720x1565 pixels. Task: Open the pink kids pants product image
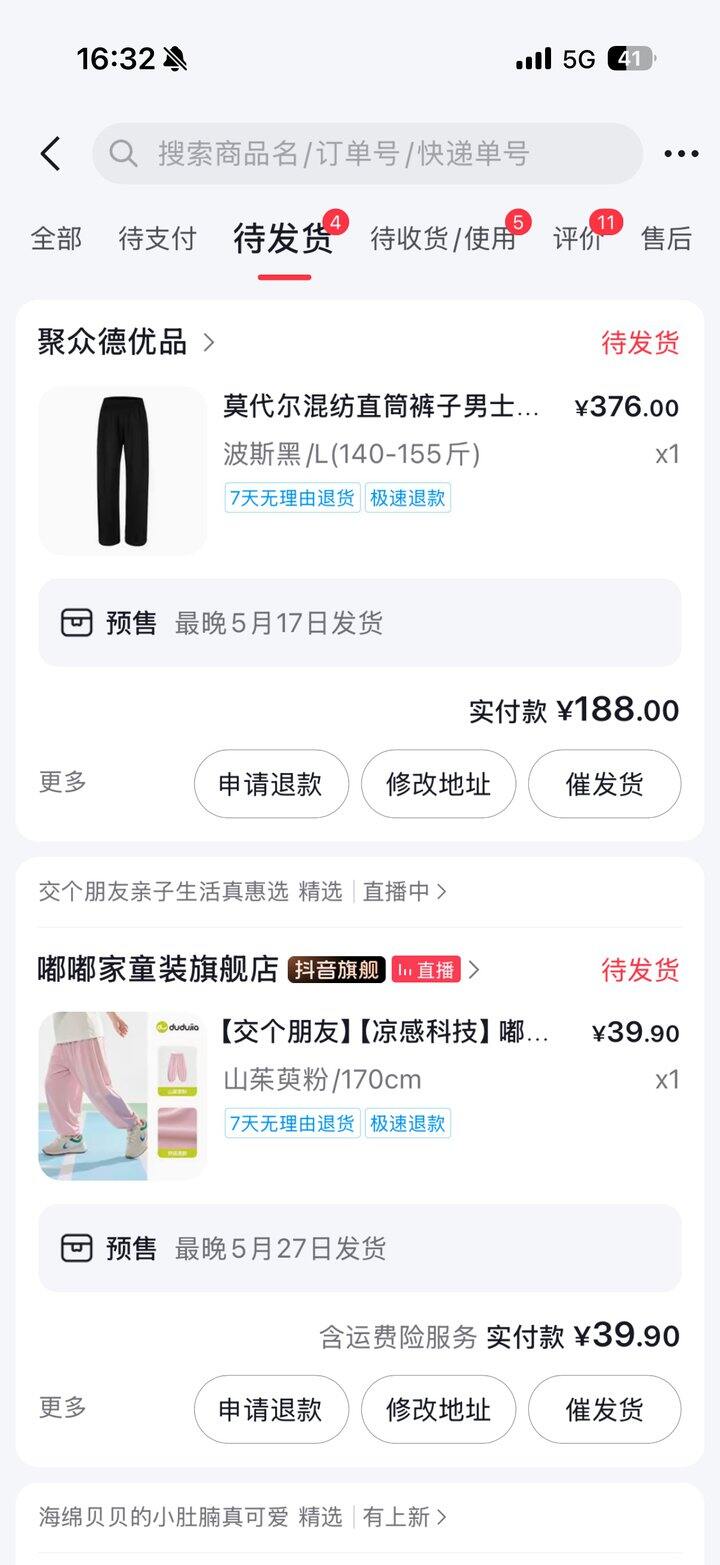[x=122, y=1096]
